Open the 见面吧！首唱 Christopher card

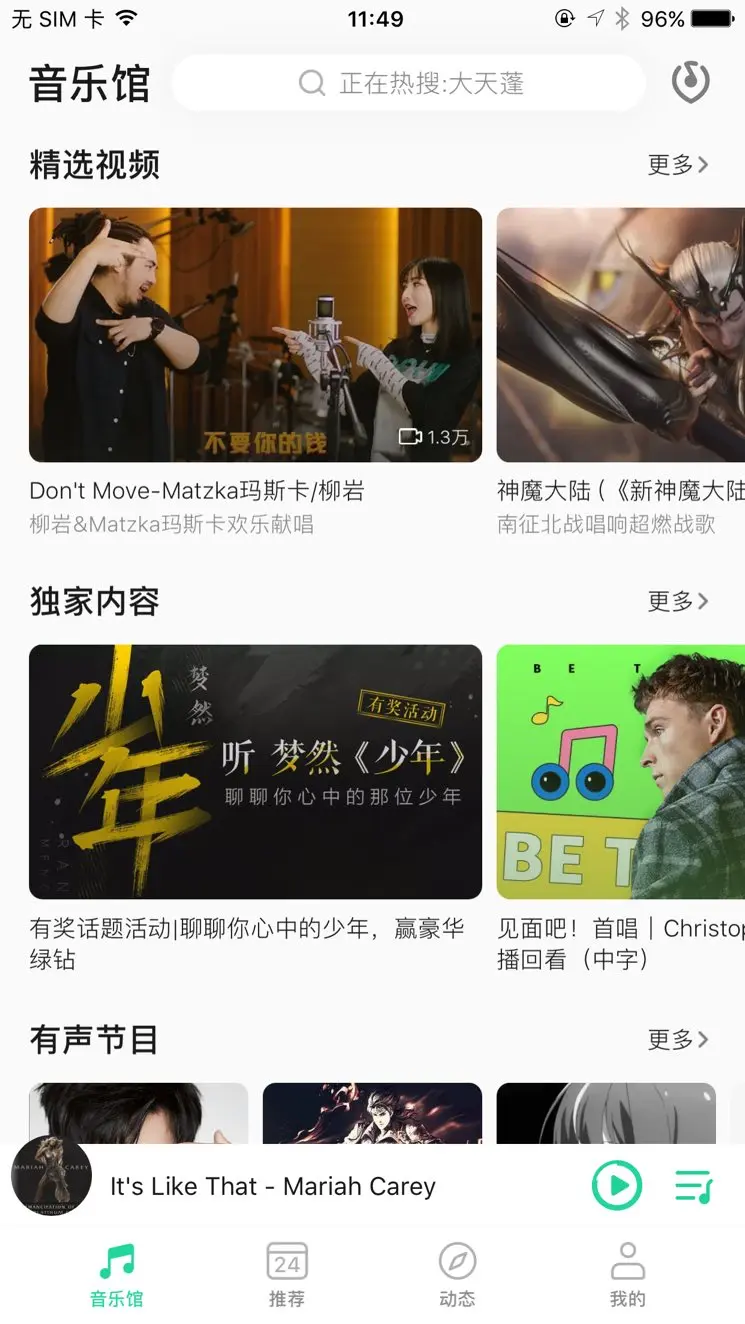pyautogui.click(x=621, y=772)
